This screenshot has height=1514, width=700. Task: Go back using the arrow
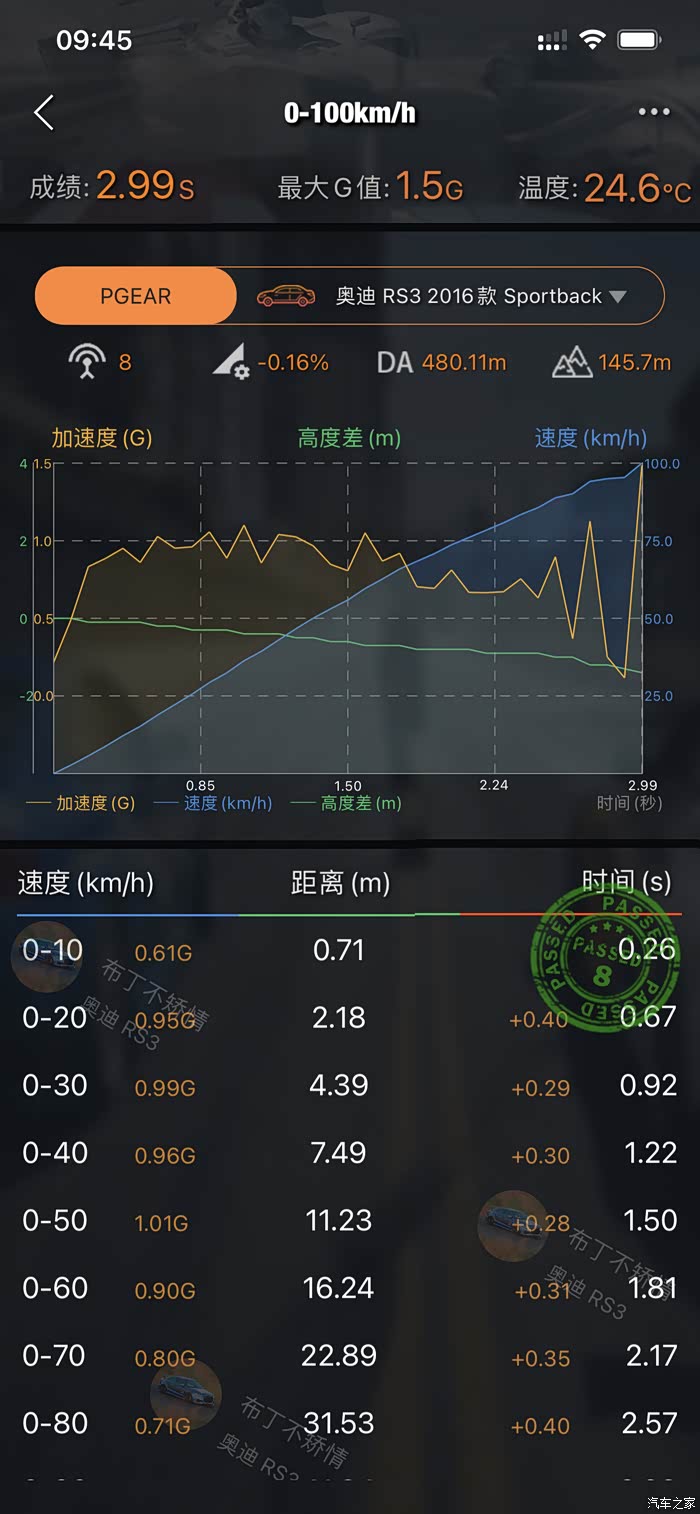coord(44,113)
